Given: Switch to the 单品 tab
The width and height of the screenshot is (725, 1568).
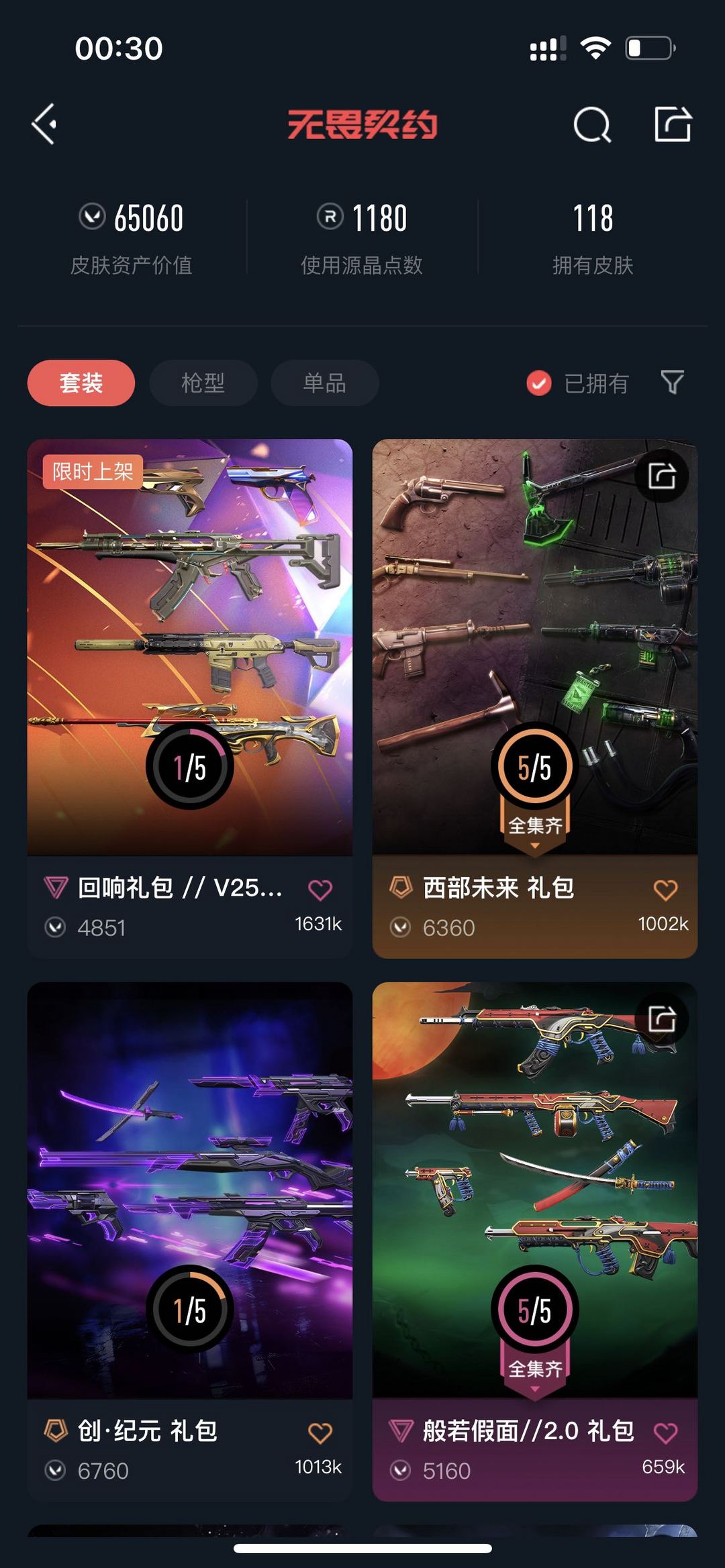Looking at the screenshot, I should click(325, 383).
